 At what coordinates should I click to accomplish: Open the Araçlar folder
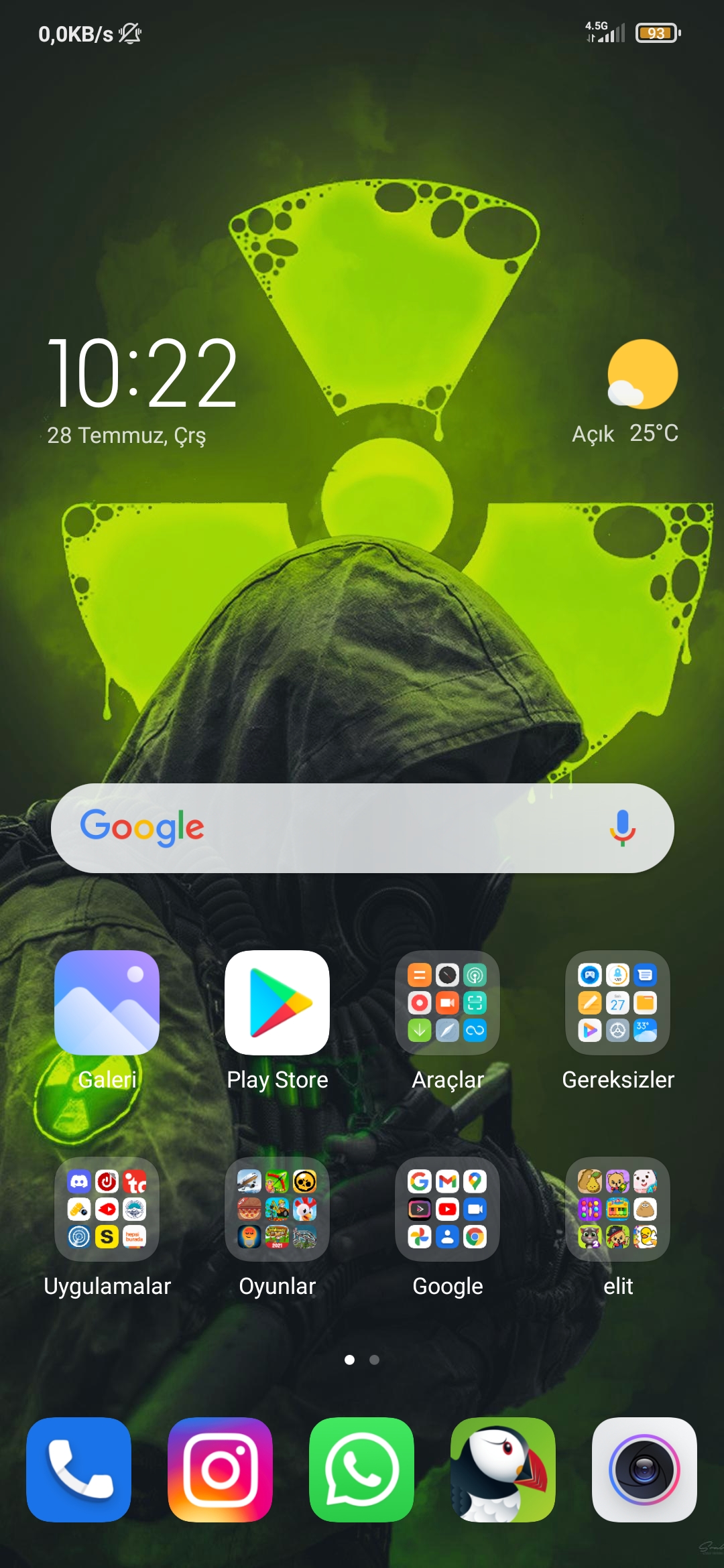[x=447, y=1002]
